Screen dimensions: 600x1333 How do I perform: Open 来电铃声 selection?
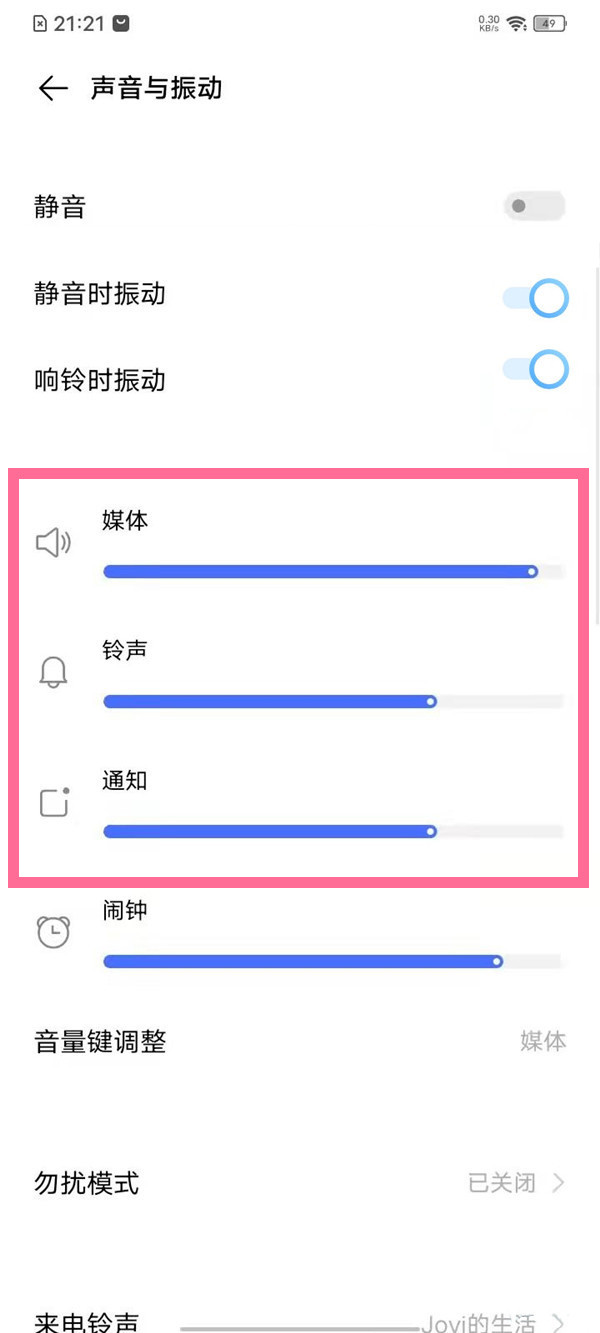coord(300,1318)
